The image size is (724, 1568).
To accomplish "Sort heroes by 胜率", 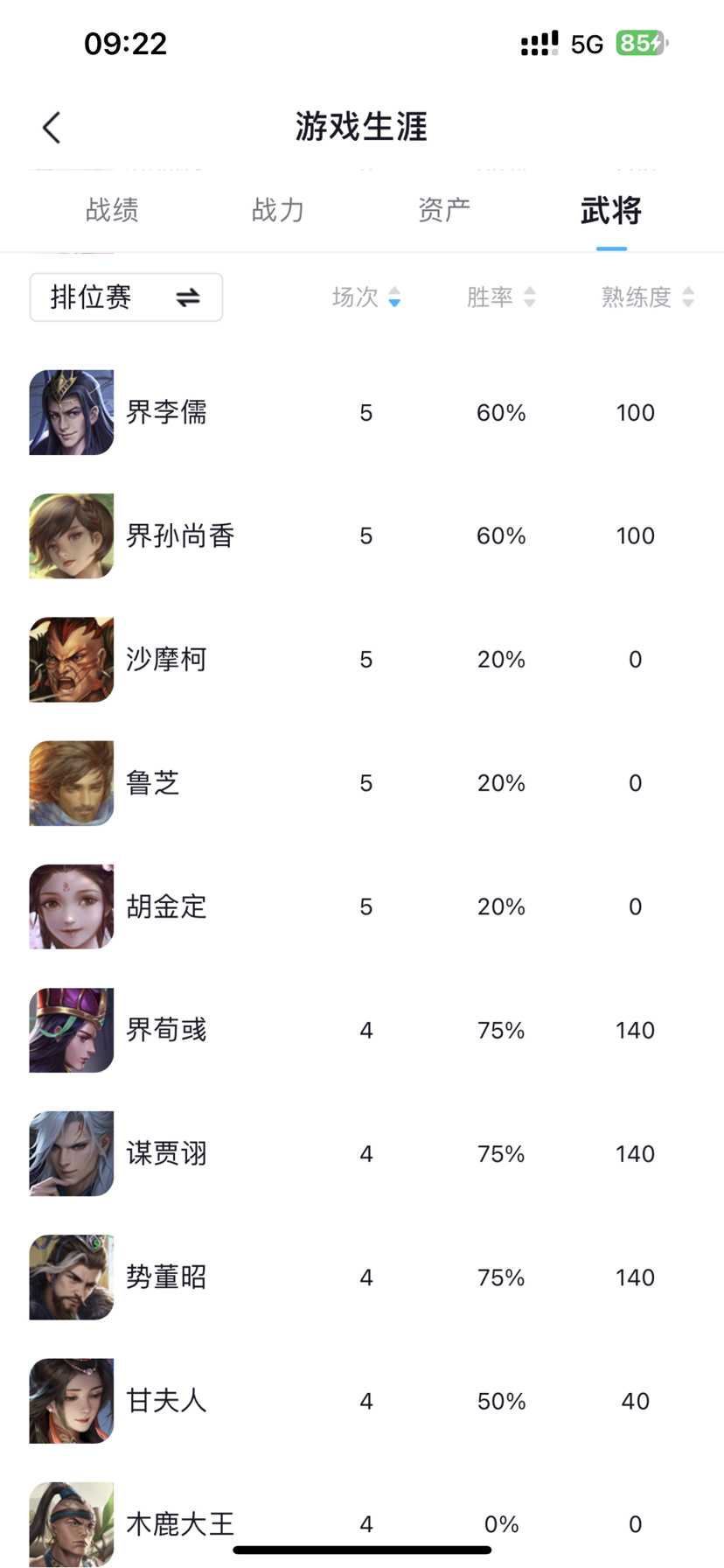I will click(500, 297).
